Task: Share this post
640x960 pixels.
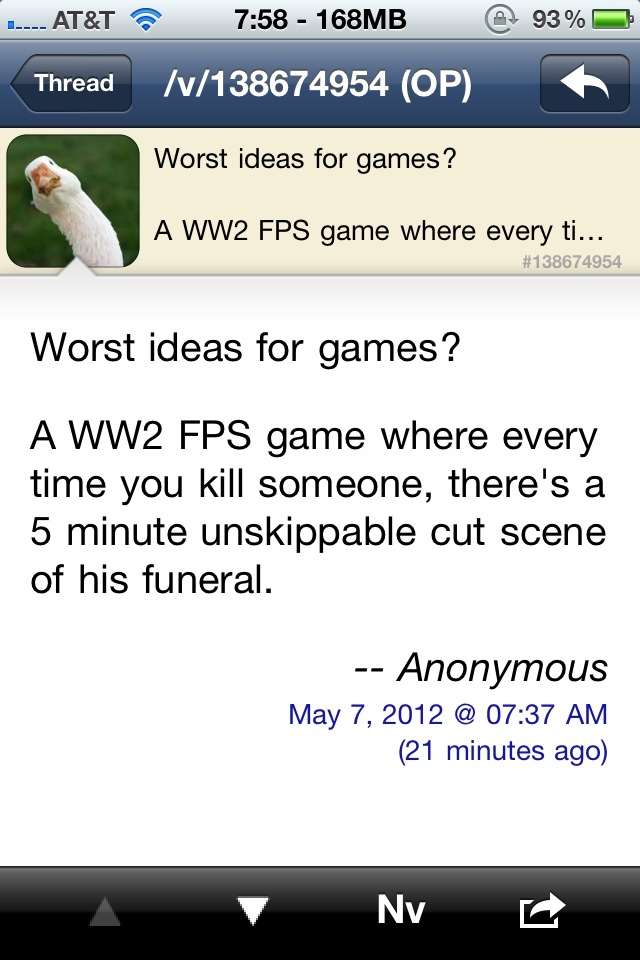Action: 541,911
